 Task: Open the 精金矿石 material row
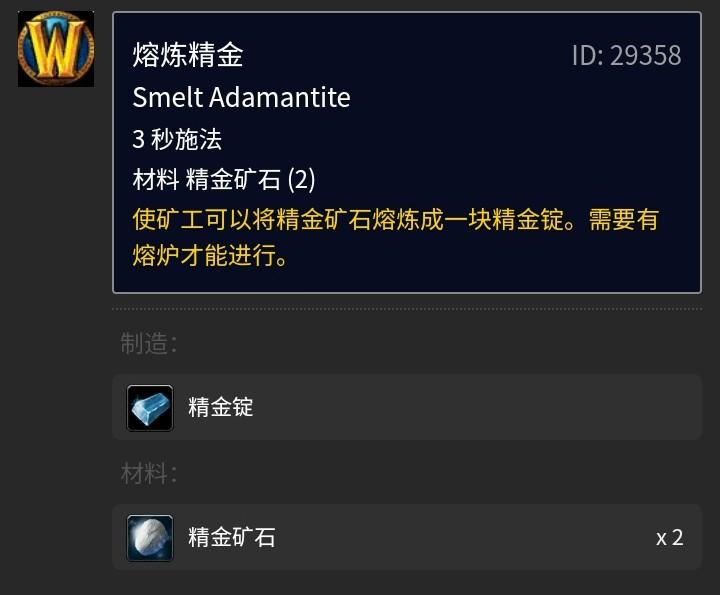[406, 537]
